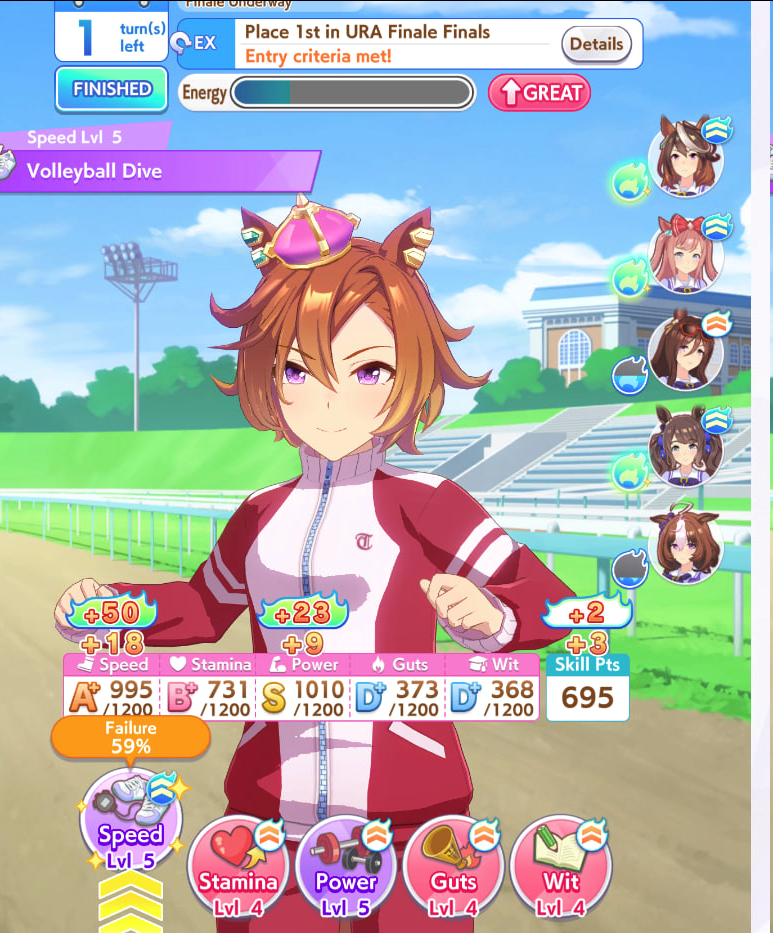Select Guts Lvl 4 training

point(453,866)
